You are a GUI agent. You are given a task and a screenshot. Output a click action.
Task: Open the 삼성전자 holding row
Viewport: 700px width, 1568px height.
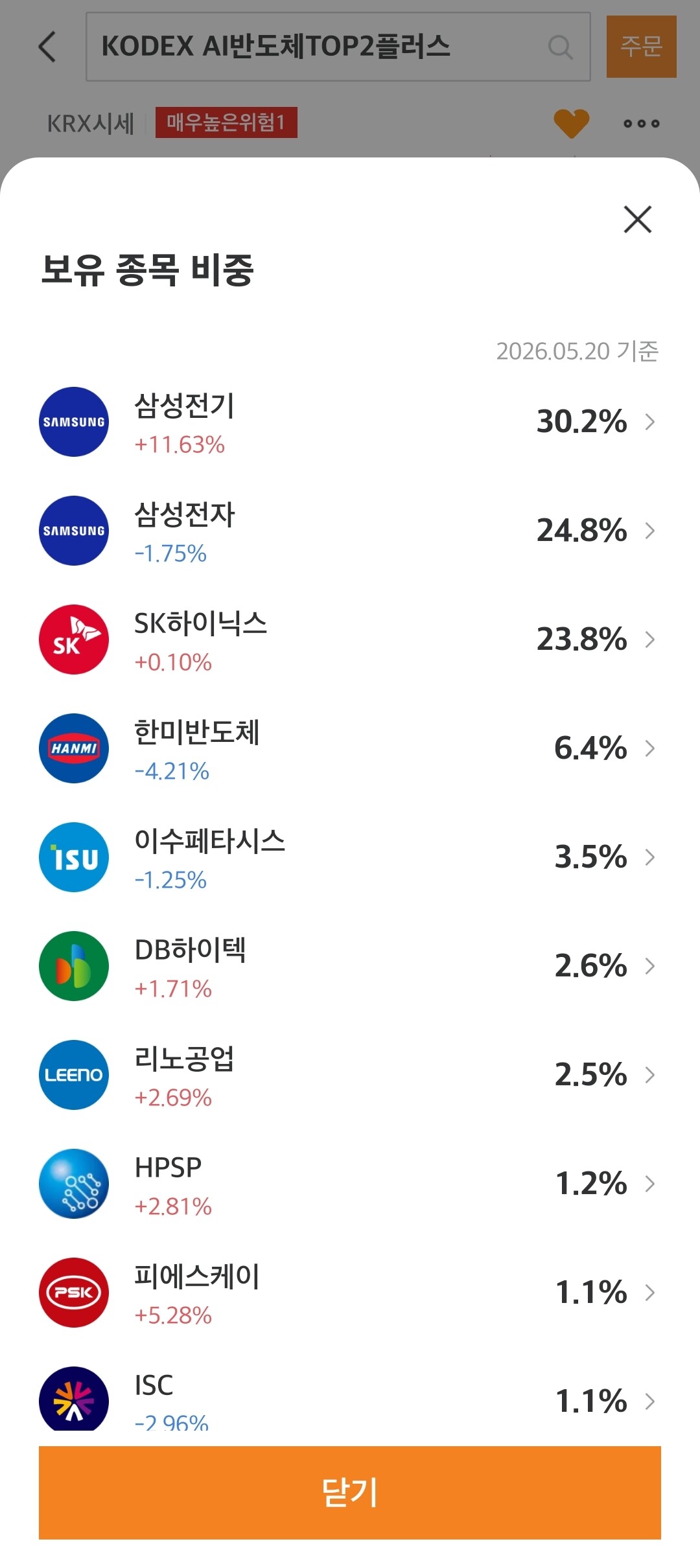pos(350,531)
